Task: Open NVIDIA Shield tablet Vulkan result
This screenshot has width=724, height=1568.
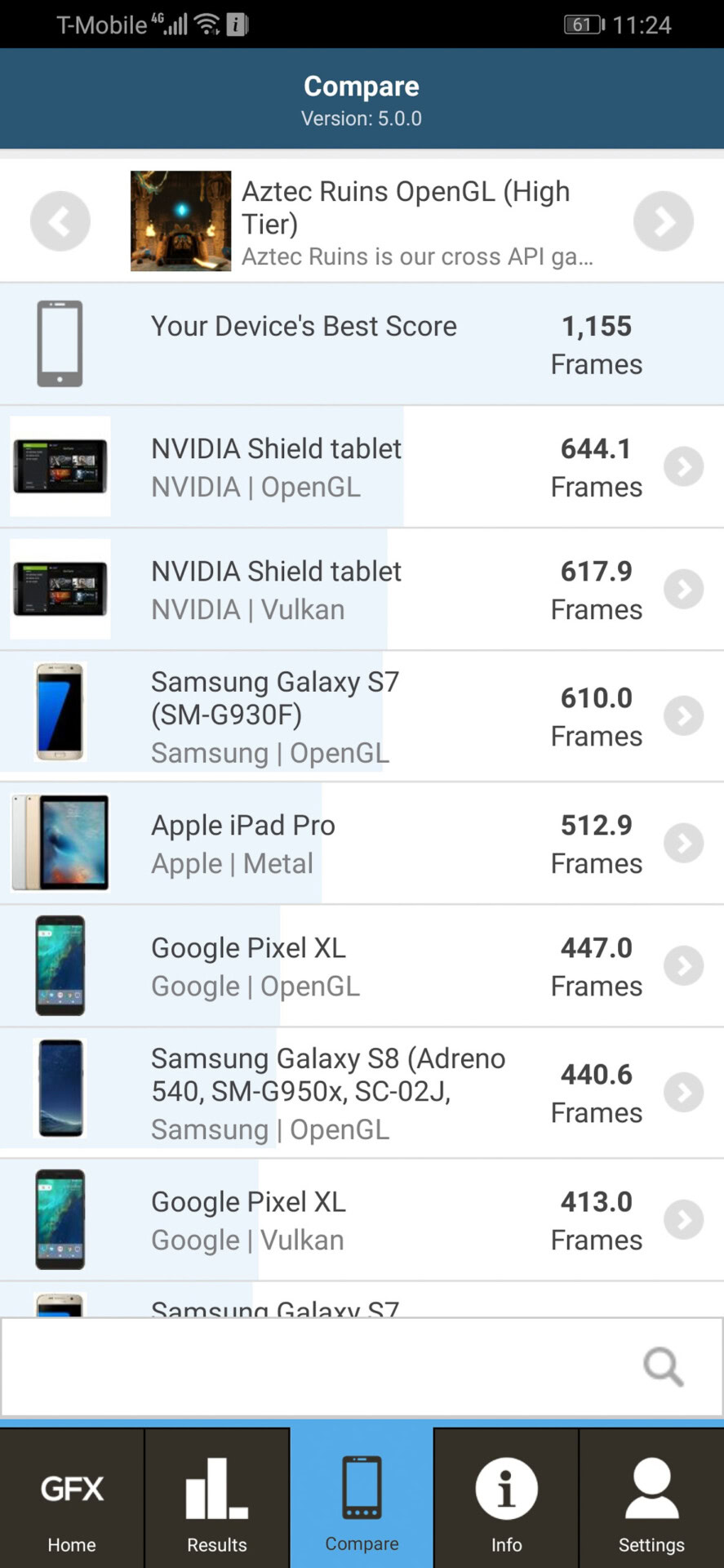Action: pyautogui.click(x=362, y=590)
